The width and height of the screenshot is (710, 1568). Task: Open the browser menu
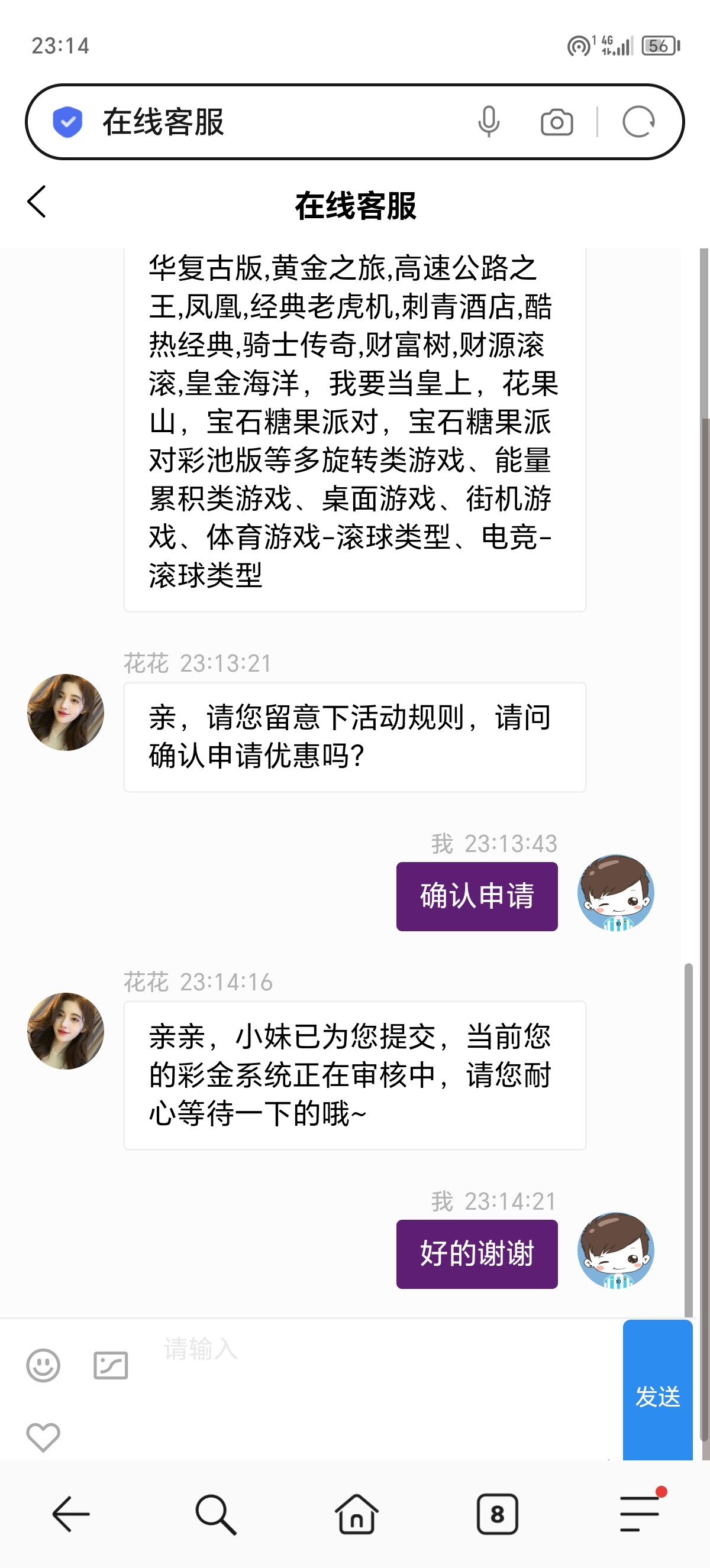640,1514
